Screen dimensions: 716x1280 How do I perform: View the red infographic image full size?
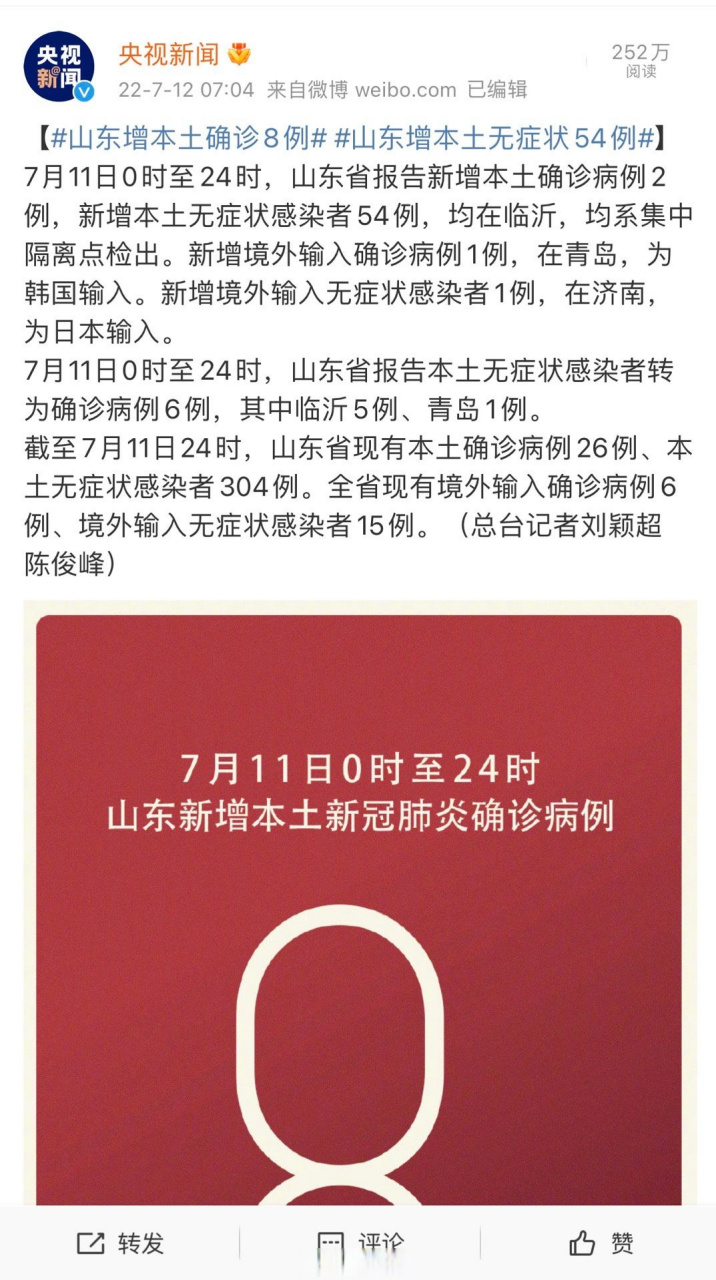tap(359, 903)
